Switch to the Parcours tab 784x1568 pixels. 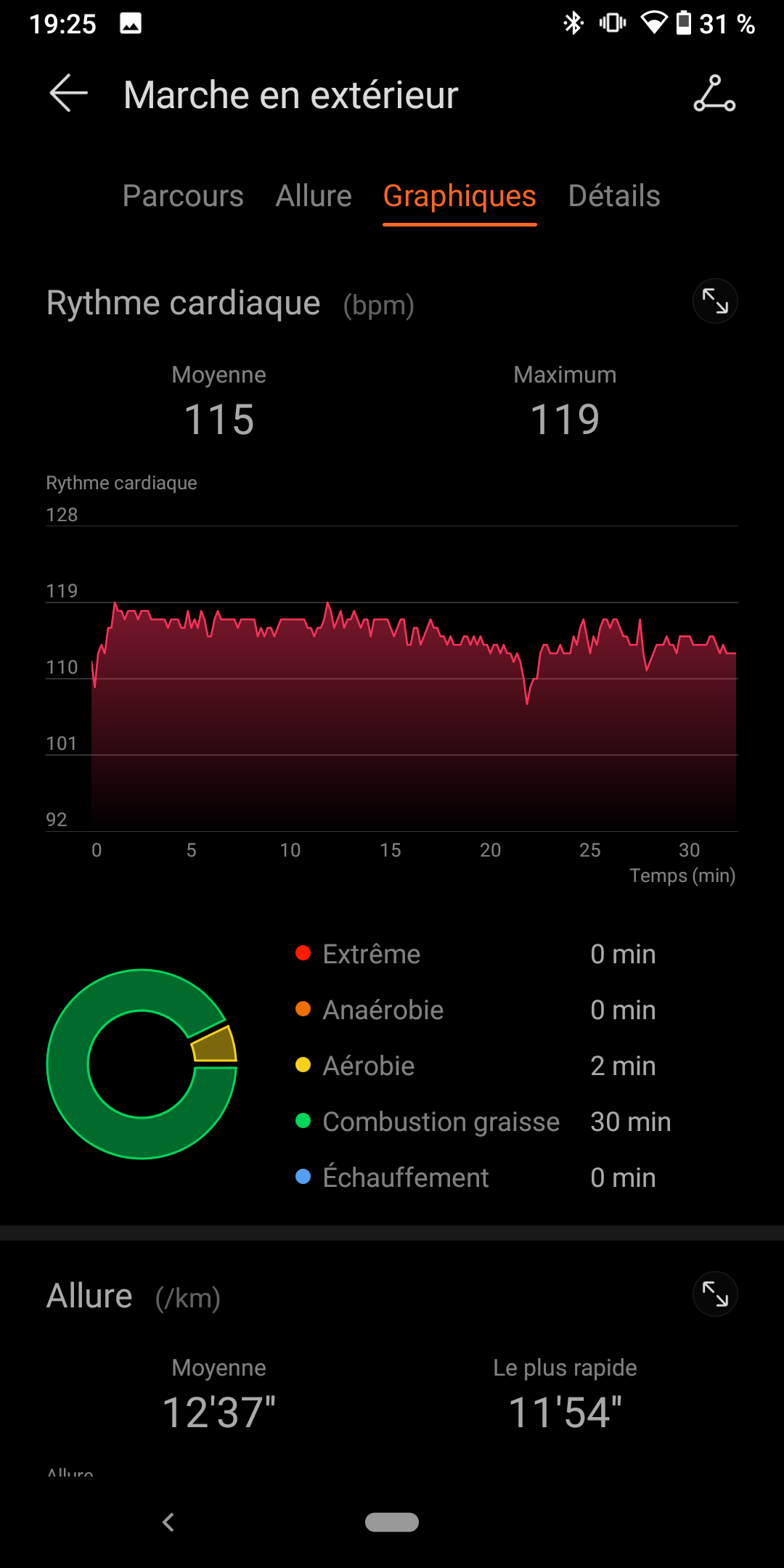[x=183, y=196]
